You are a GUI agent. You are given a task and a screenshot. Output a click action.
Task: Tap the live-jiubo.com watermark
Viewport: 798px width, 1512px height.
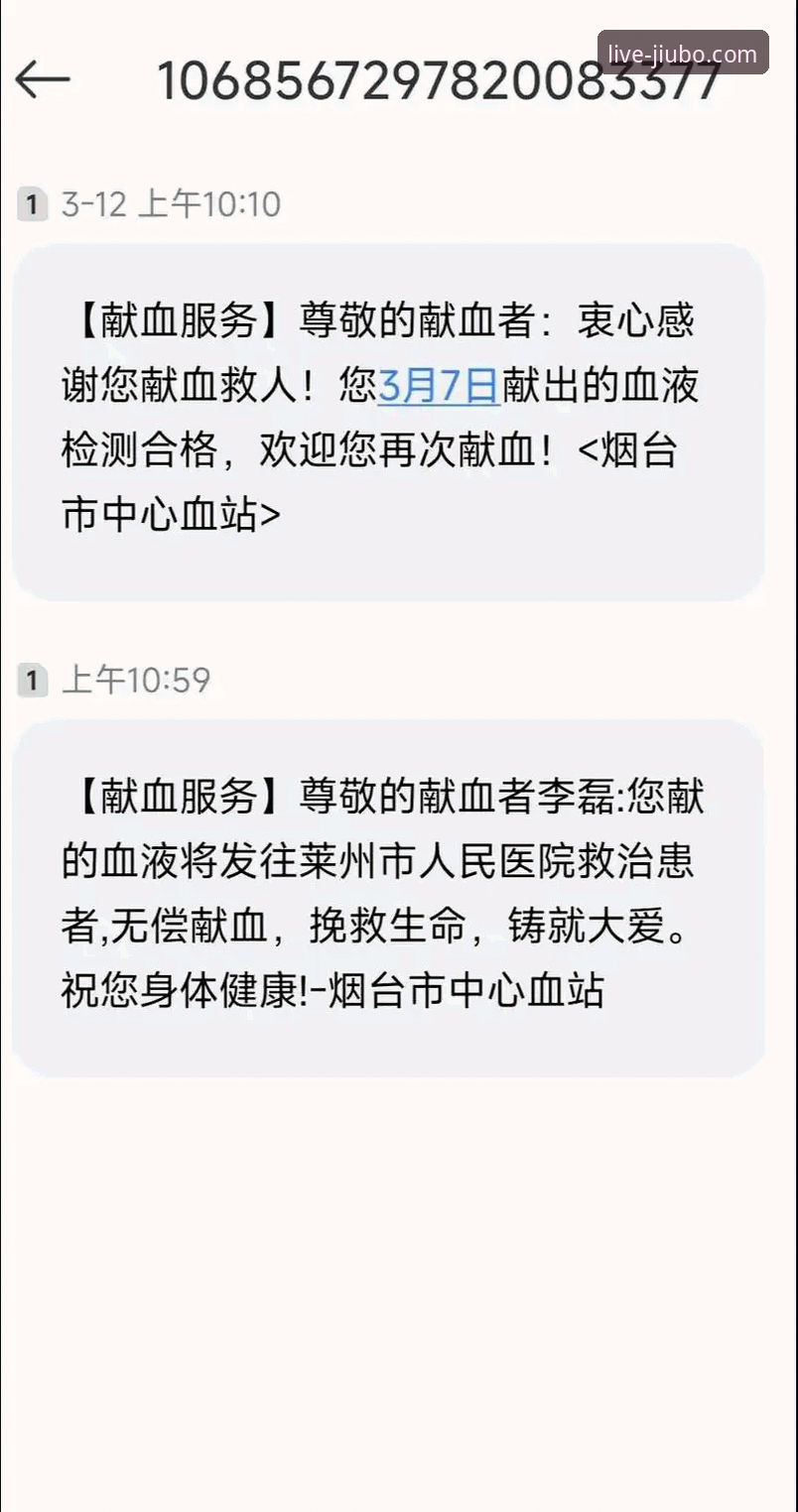point(682,55)
